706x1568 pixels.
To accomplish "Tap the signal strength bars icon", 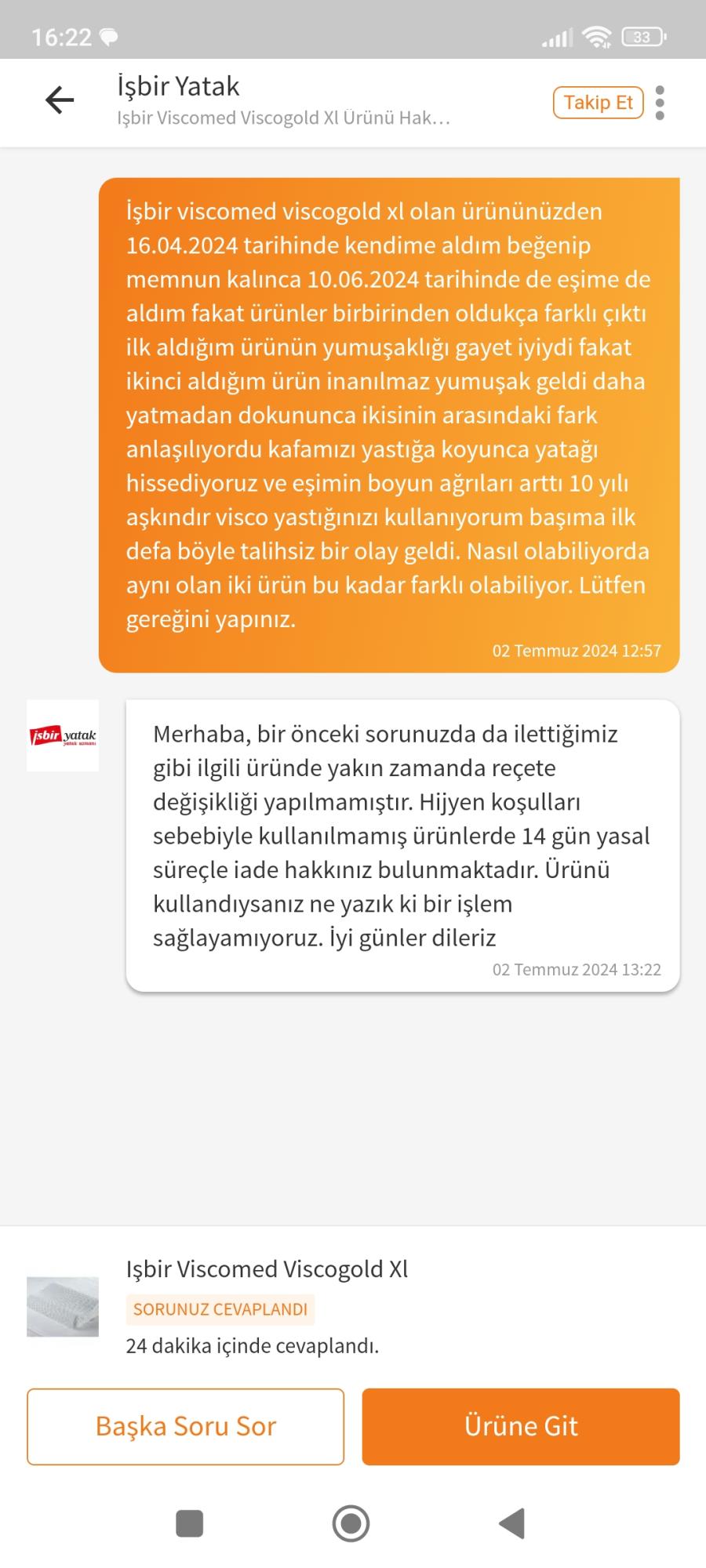I will 559,34.
